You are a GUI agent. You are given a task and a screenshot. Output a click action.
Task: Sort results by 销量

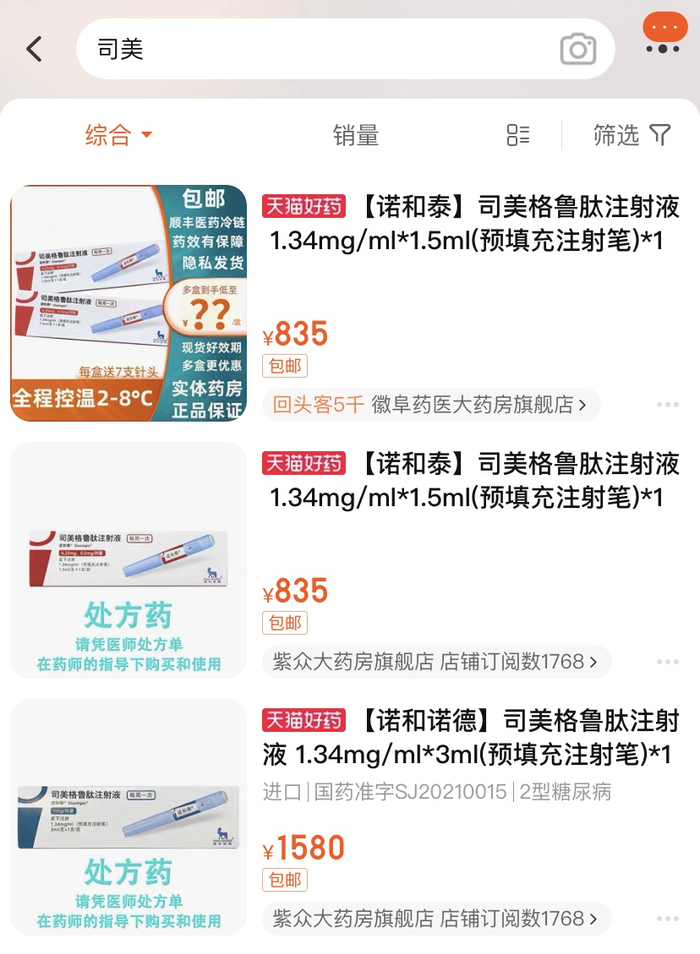355,135
